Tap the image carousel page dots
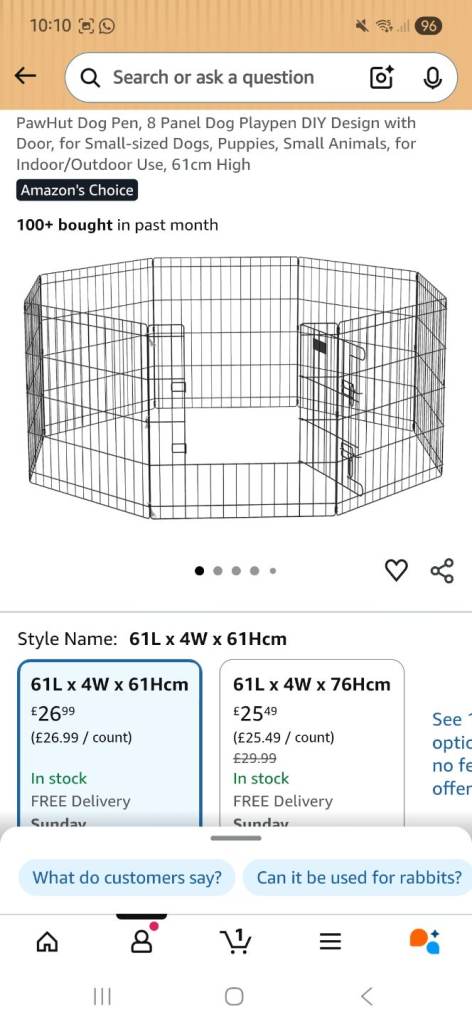472x1024 pixels. (236, 570)
